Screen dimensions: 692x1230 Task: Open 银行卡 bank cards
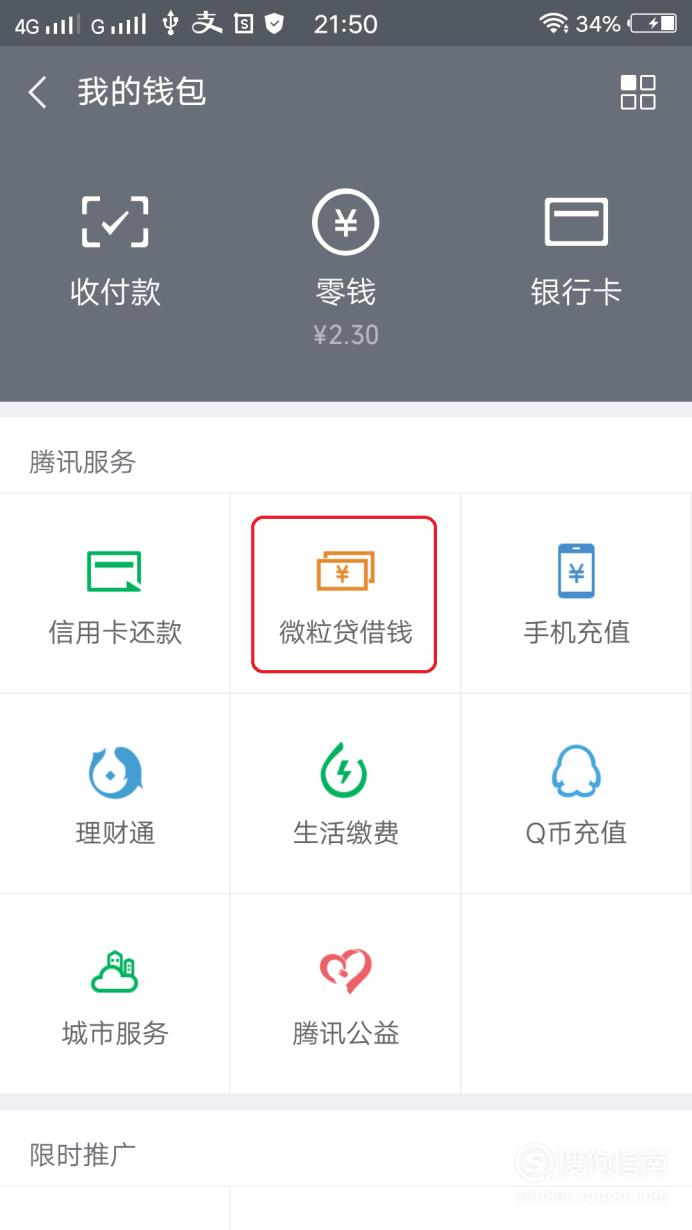[x=576, y=250]
